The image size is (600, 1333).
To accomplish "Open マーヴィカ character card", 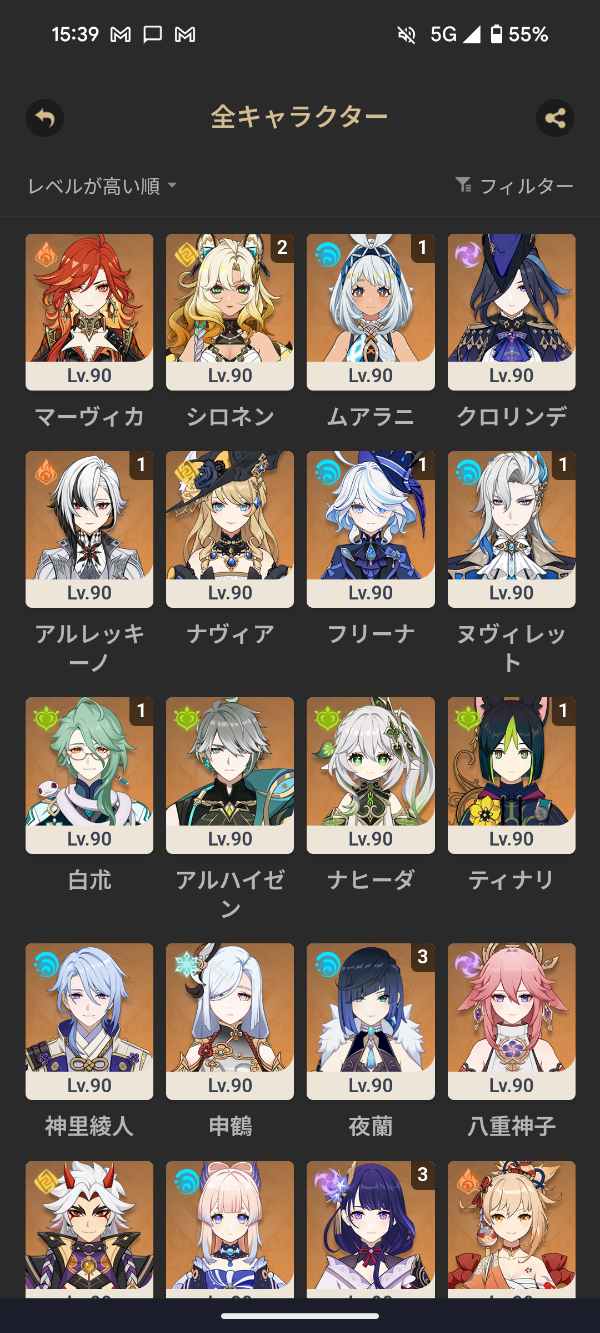I will tap(89, 311).
